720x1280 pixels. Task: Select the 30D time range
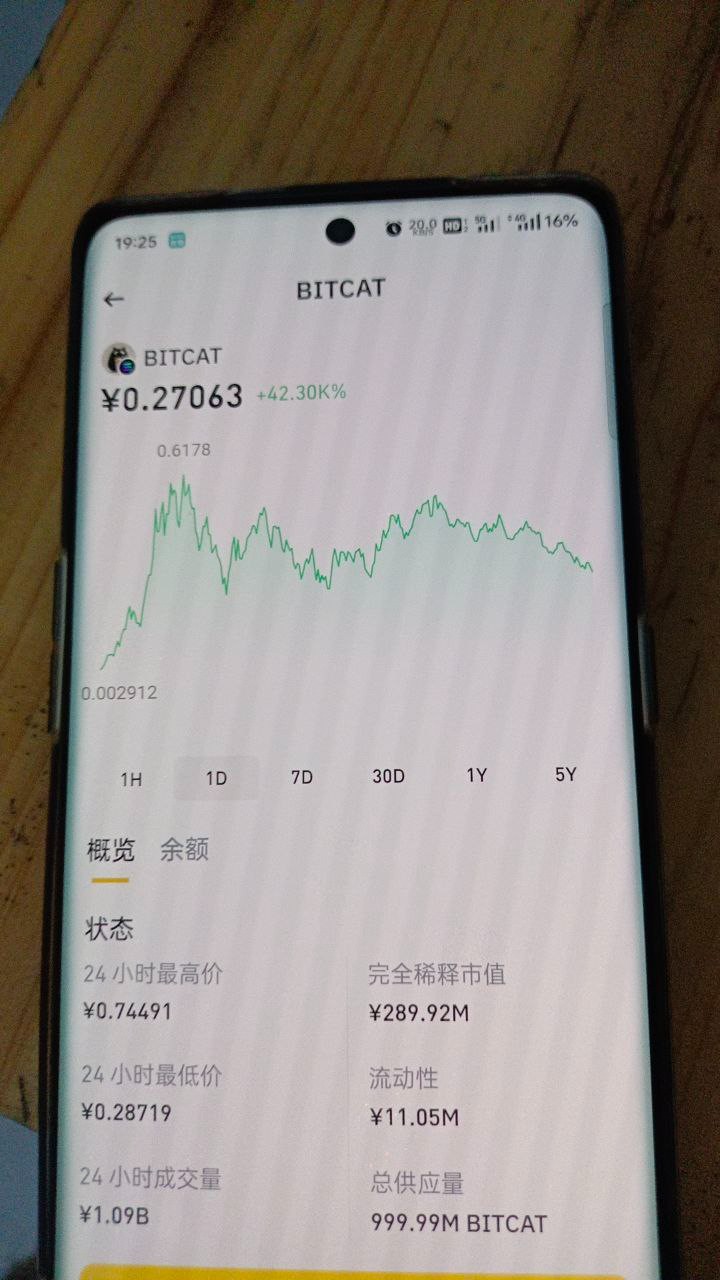[x=389, y=776]
